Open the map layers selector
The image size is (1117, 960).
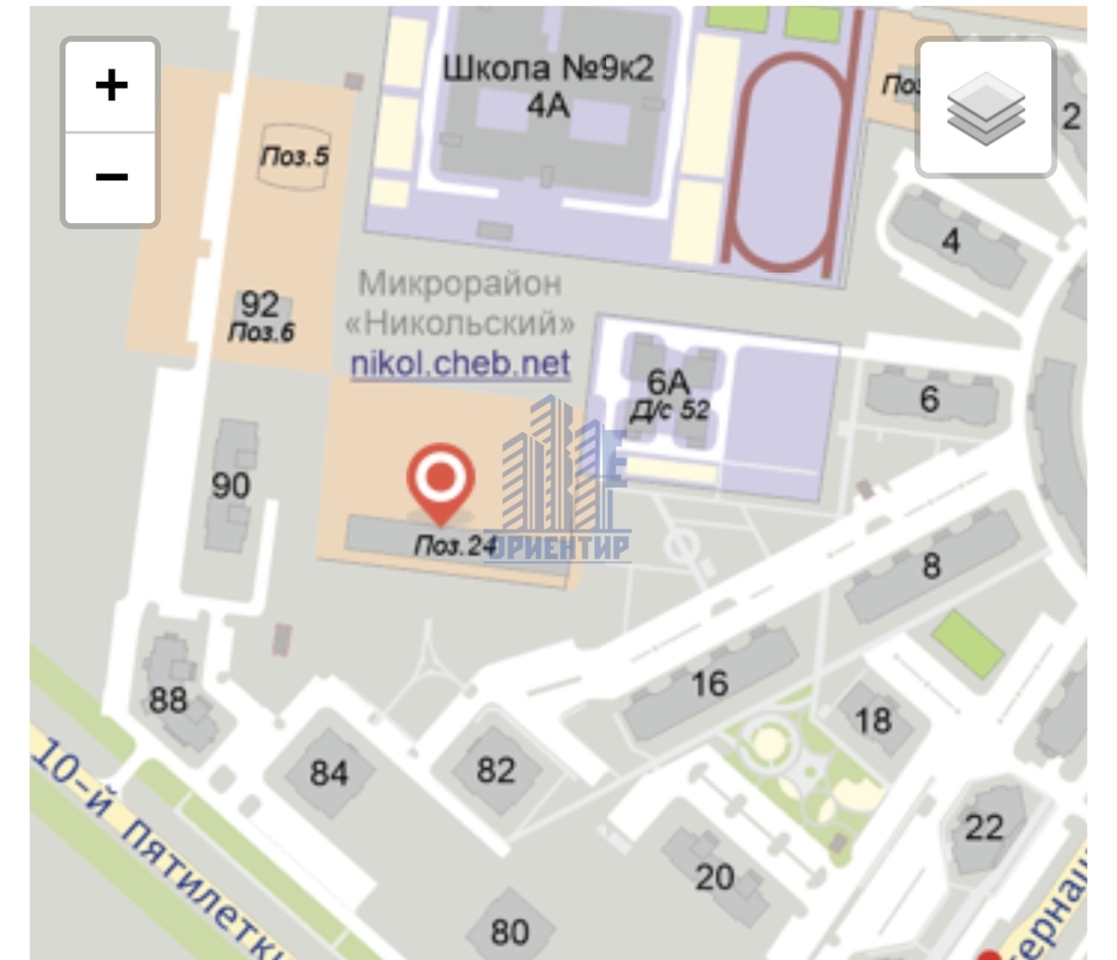tap(985, 108)
